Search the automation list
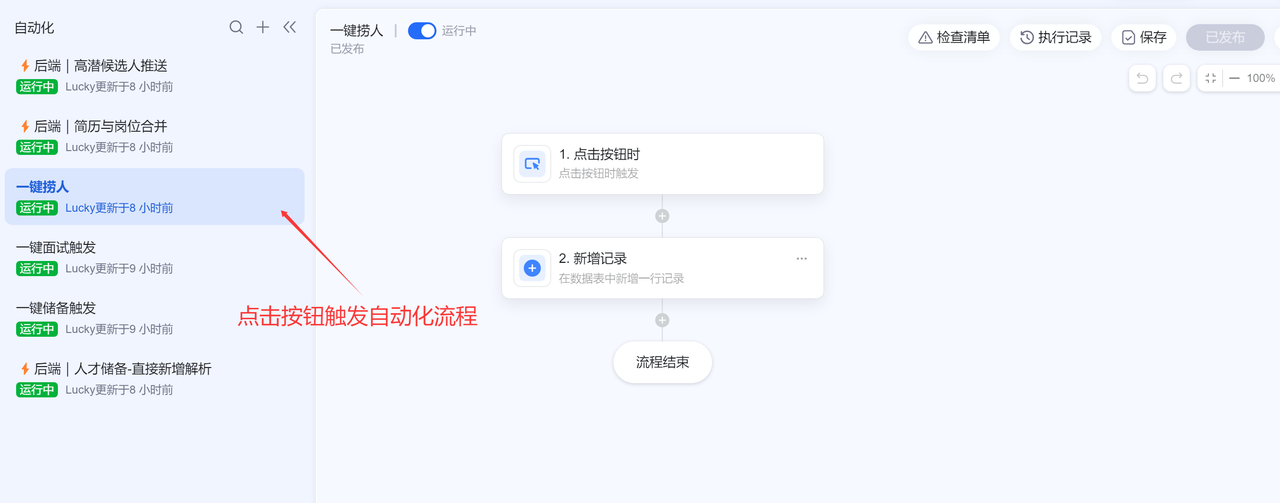This screenshot has width=1280, height=503. (236, 27)
